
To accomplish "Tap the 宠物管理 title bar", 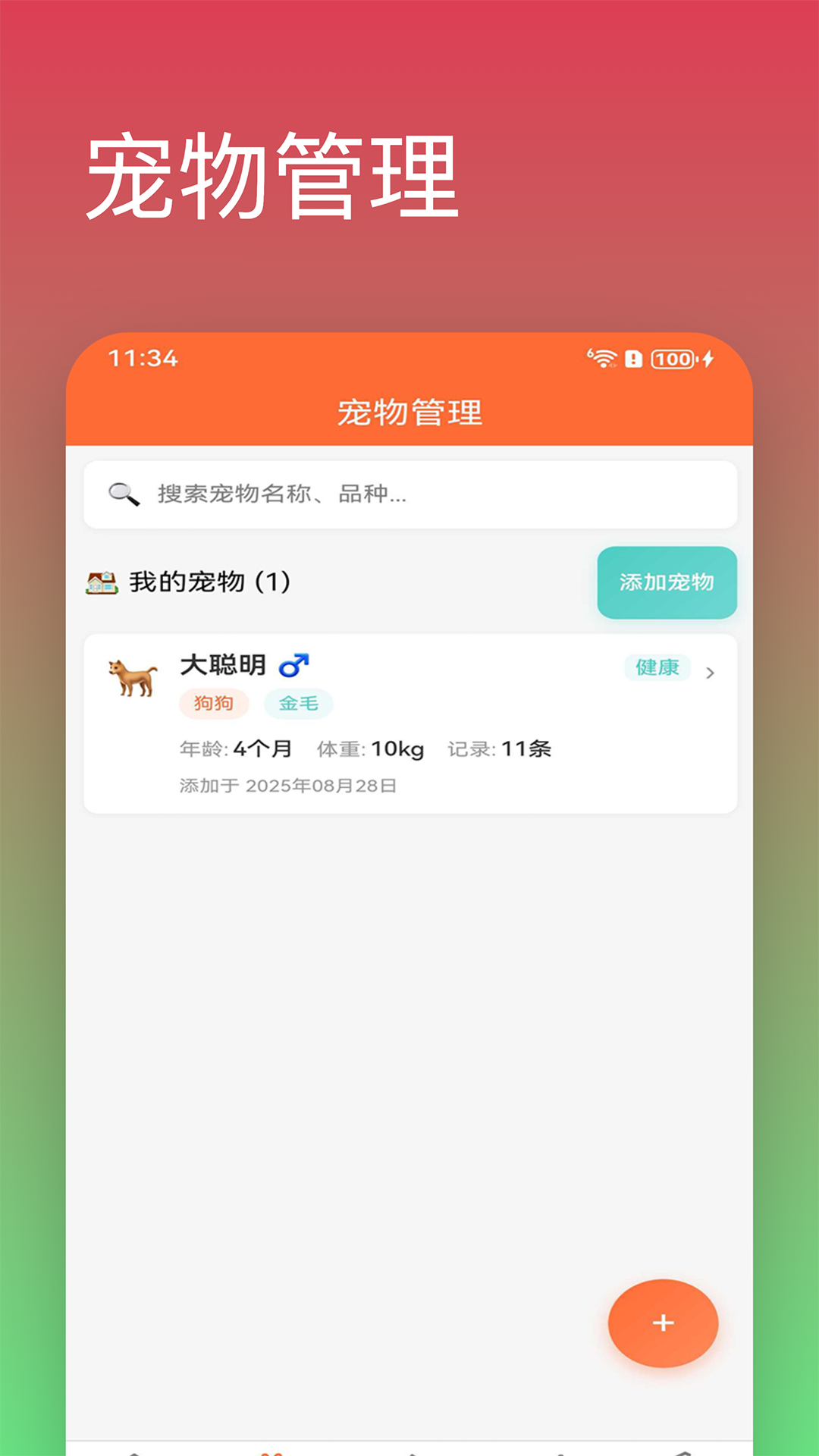I will tap(409, 413).
